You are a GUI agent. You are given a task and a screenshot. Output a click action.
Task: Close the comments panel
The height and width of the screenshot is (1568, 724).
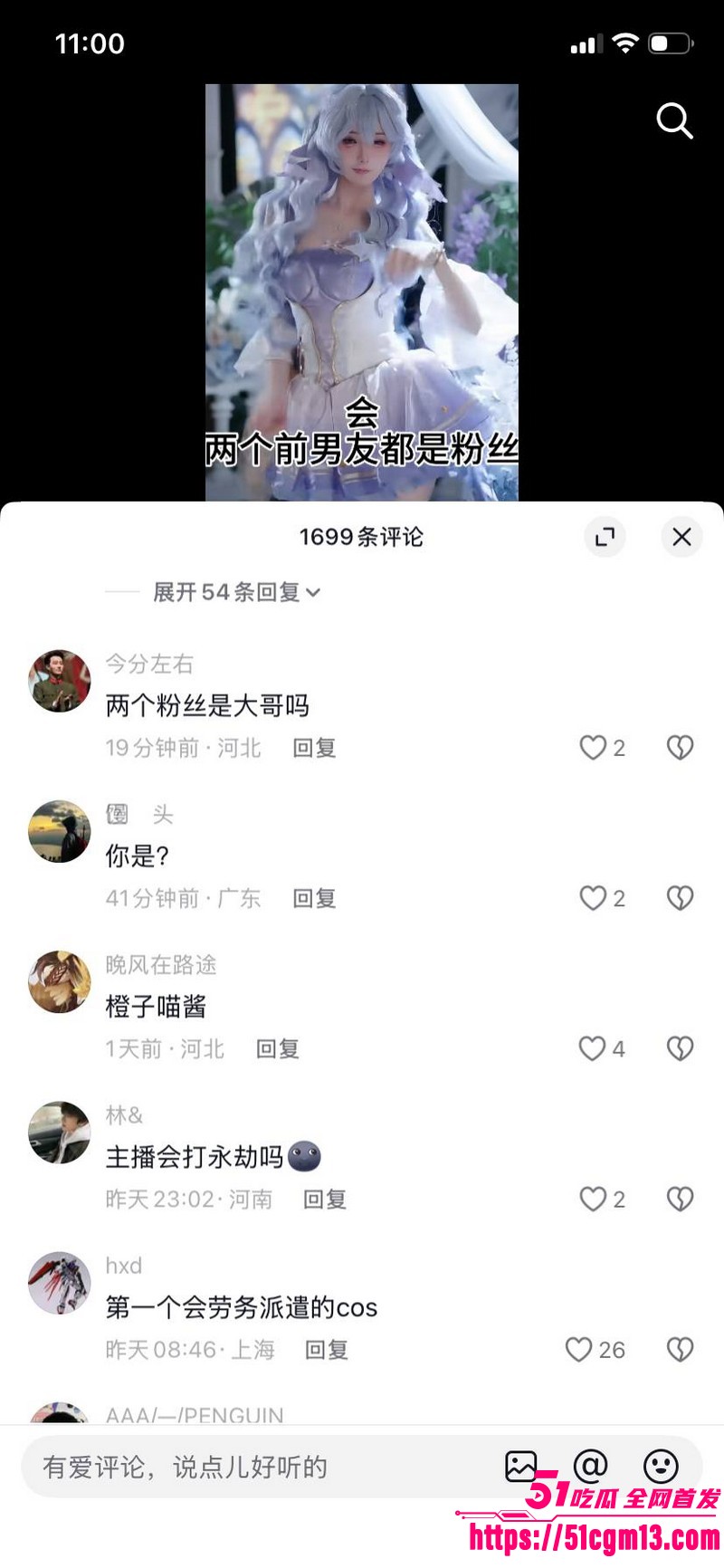click(x=681, y=537)
